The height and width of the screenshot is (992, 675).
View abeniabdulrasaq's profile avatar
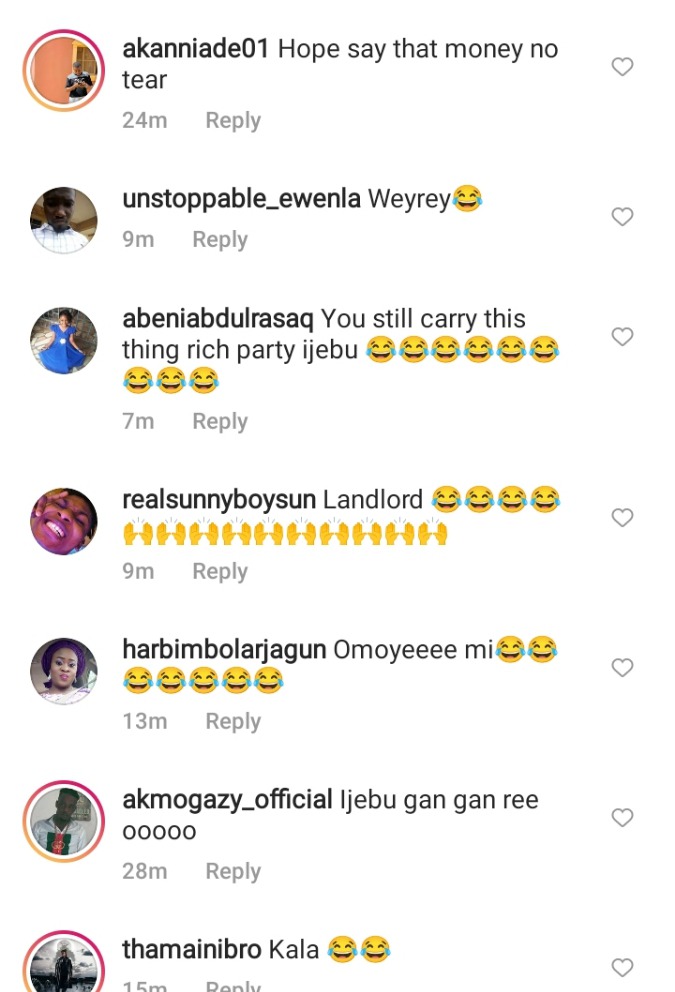click(64, 340)
